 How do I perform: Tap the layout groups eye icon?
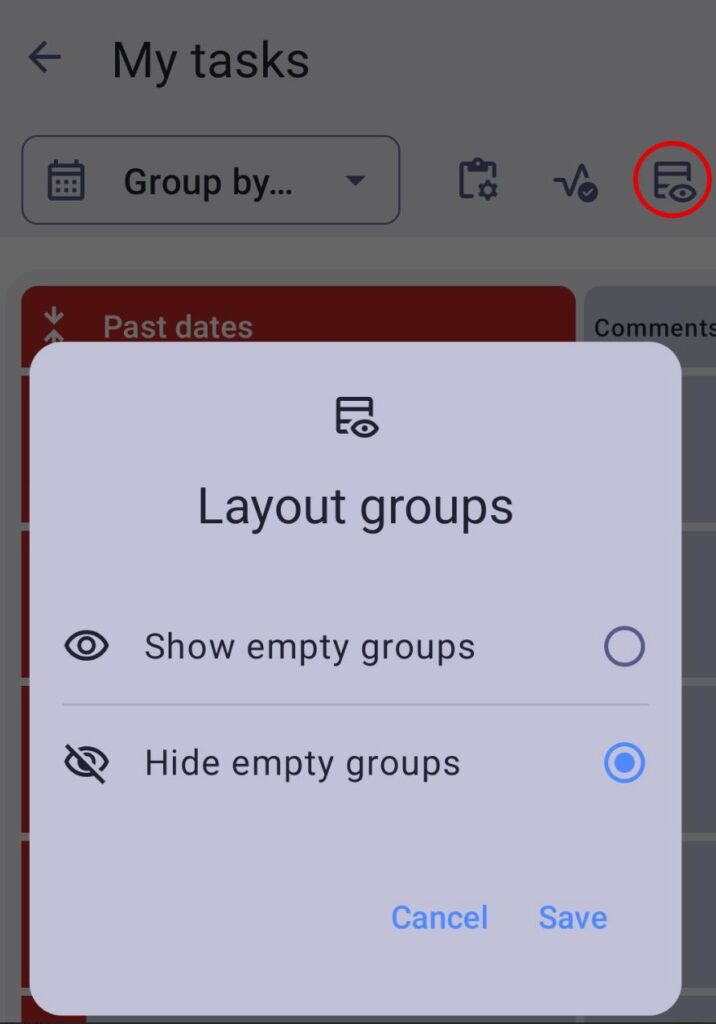point(673,181)
